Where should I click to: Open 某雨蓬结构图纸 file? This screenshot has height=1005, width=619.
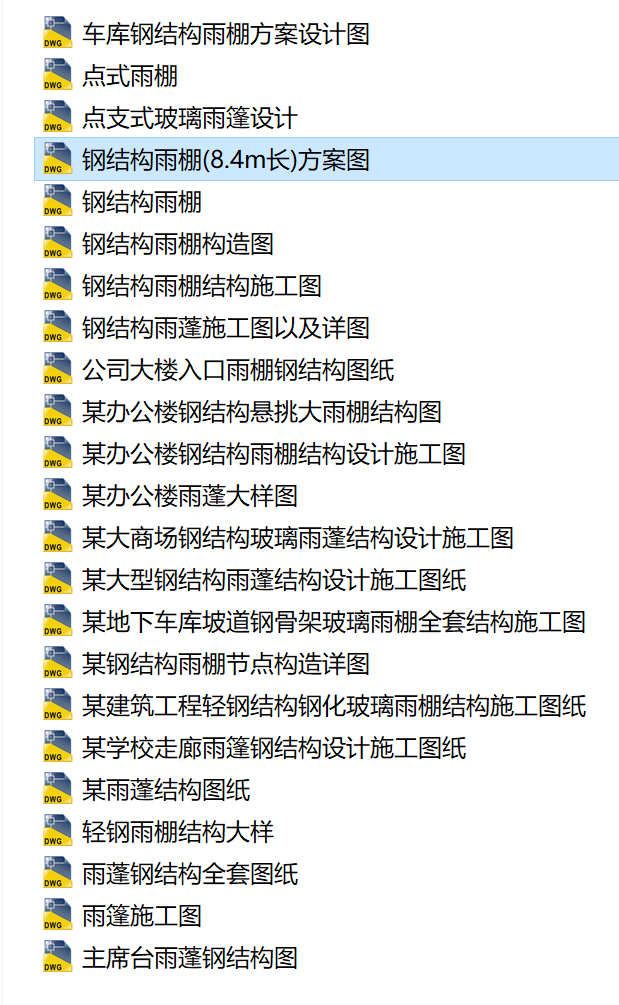pos(165,790)
